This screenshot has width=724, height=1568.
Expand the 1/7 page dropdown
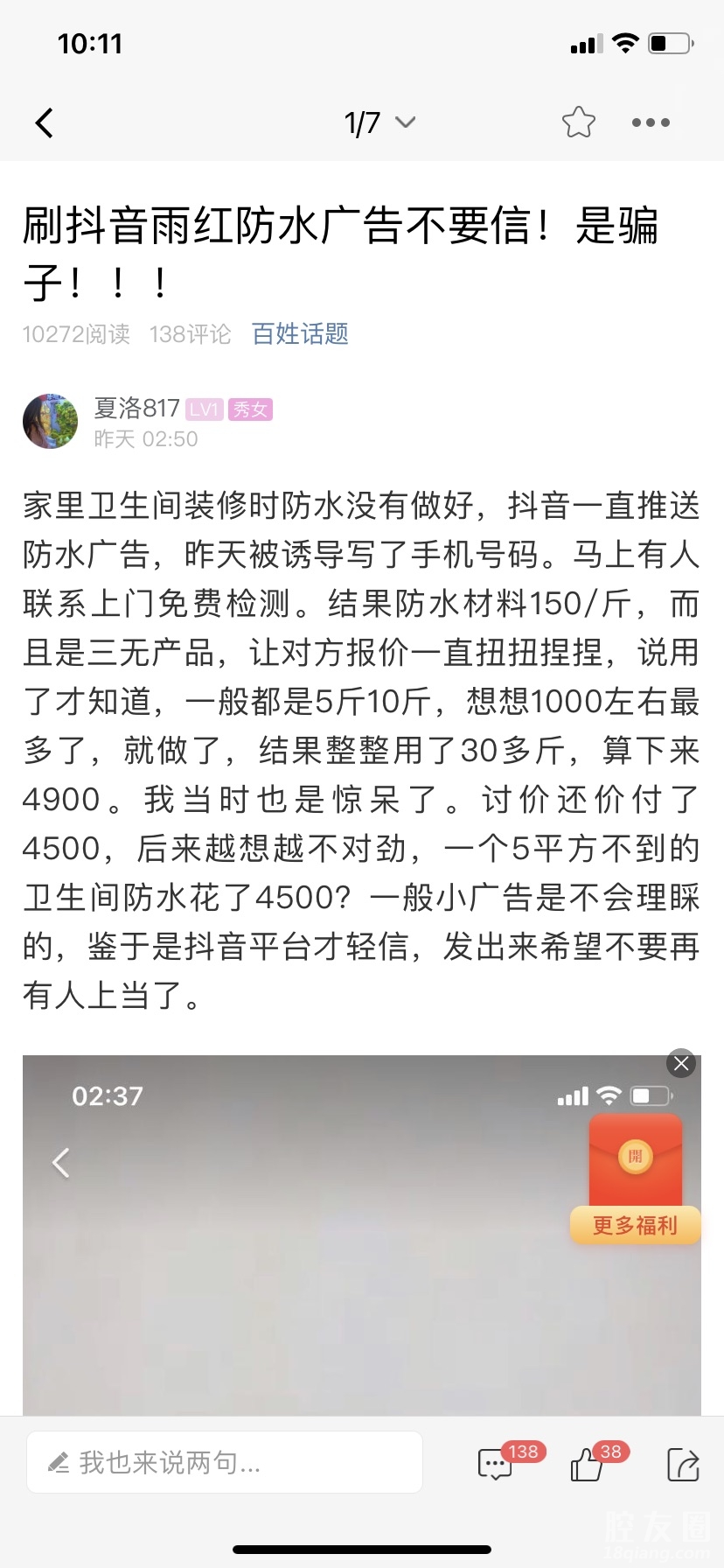379,123
